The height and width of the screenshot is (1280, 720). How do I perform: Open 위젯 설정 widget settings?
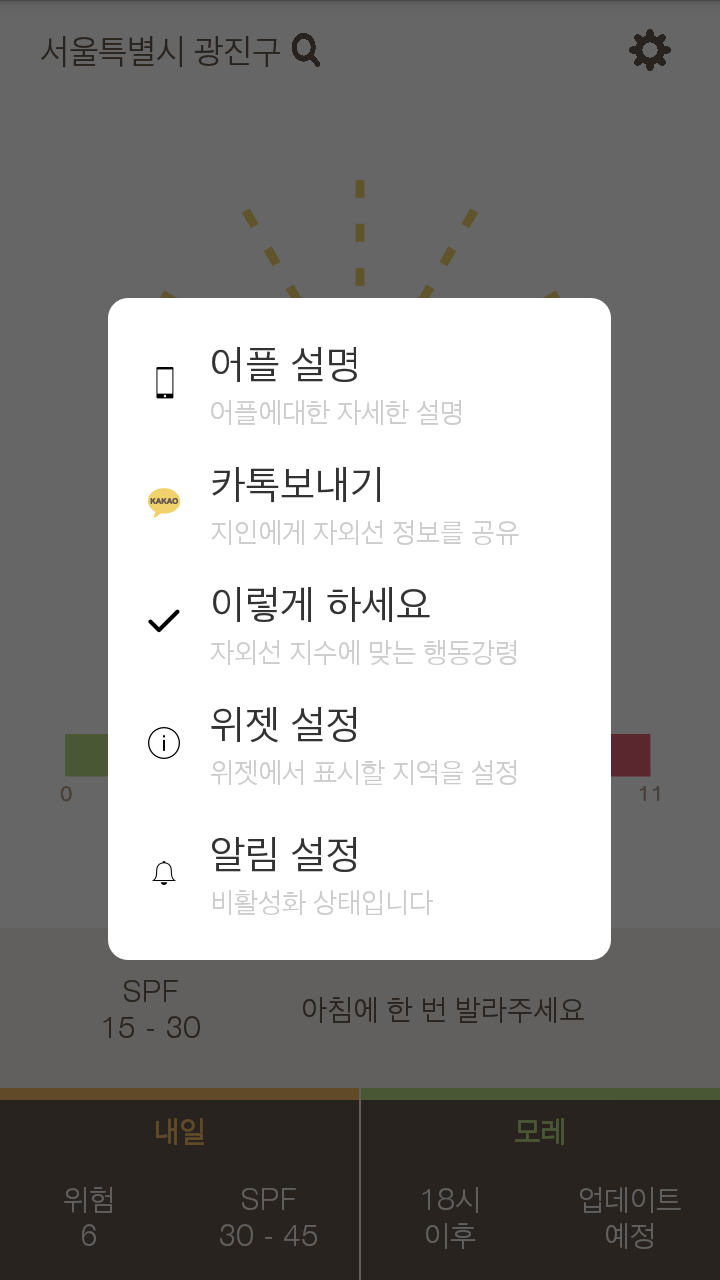359,743
